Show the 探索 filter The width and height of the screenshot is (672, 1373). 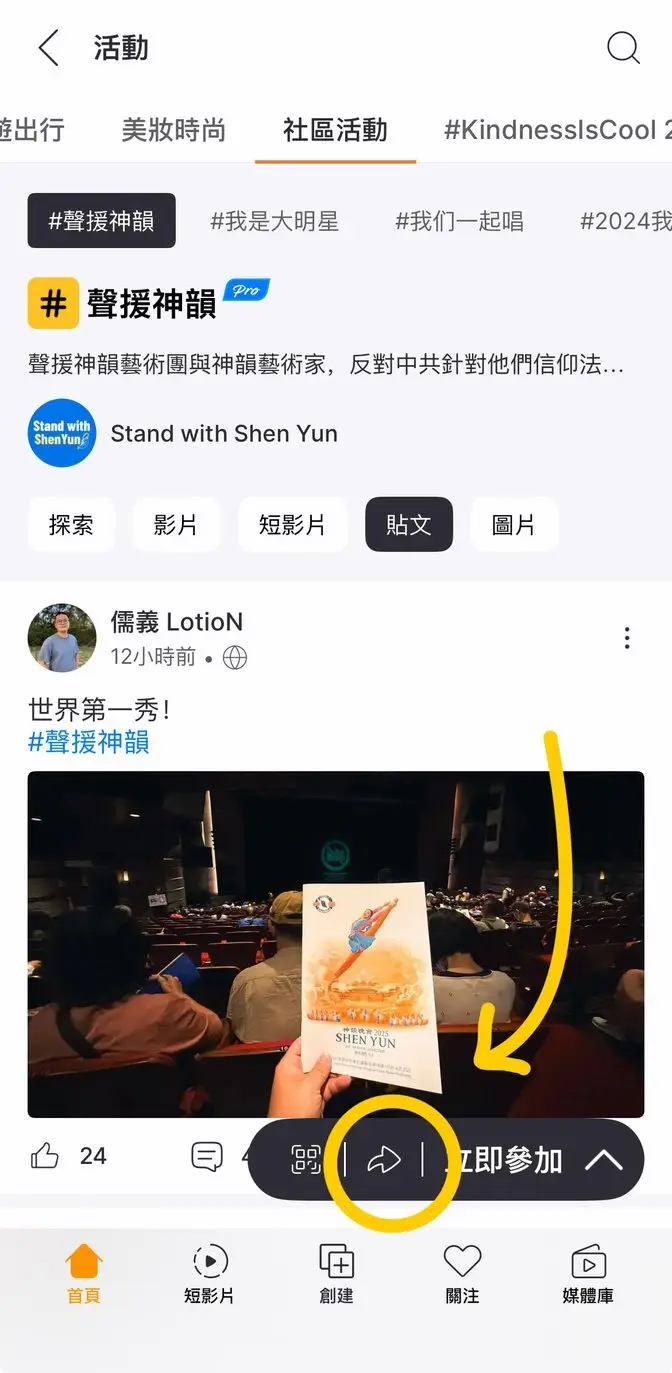coord(71,525)
